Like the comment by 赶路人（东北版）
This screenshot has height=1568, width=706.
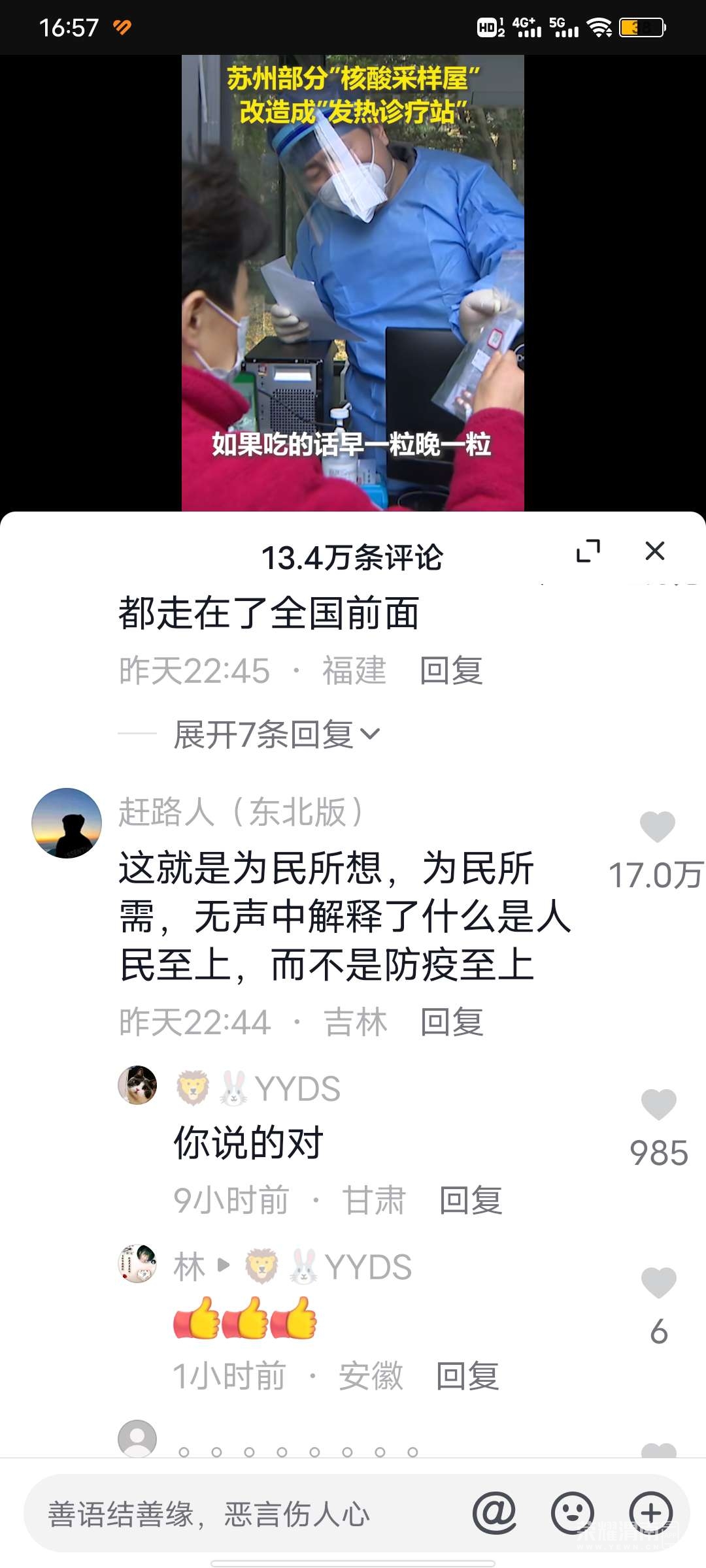click(657, 827)
